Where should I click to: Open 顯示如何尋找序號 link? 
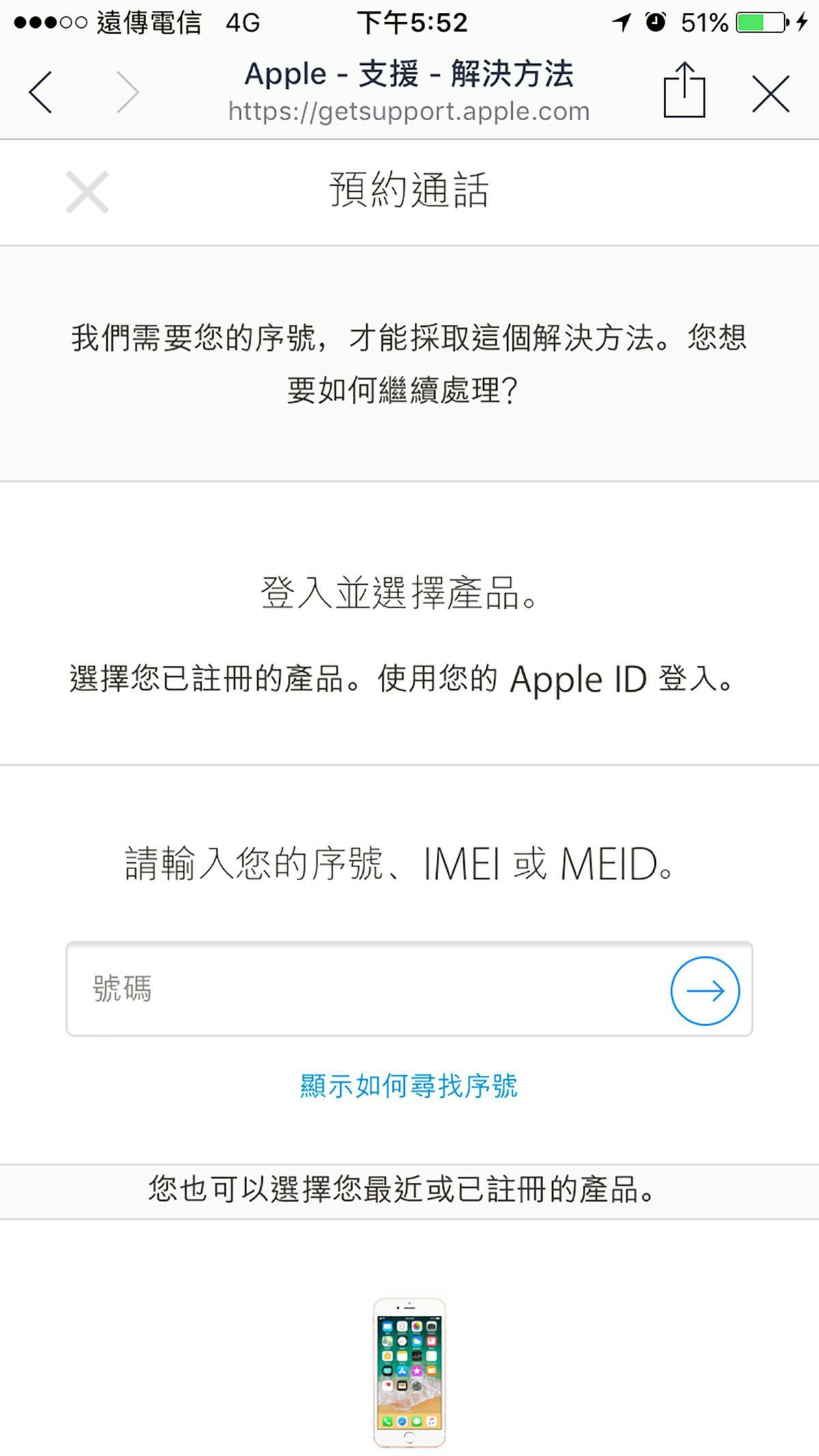pos(408,1086)
